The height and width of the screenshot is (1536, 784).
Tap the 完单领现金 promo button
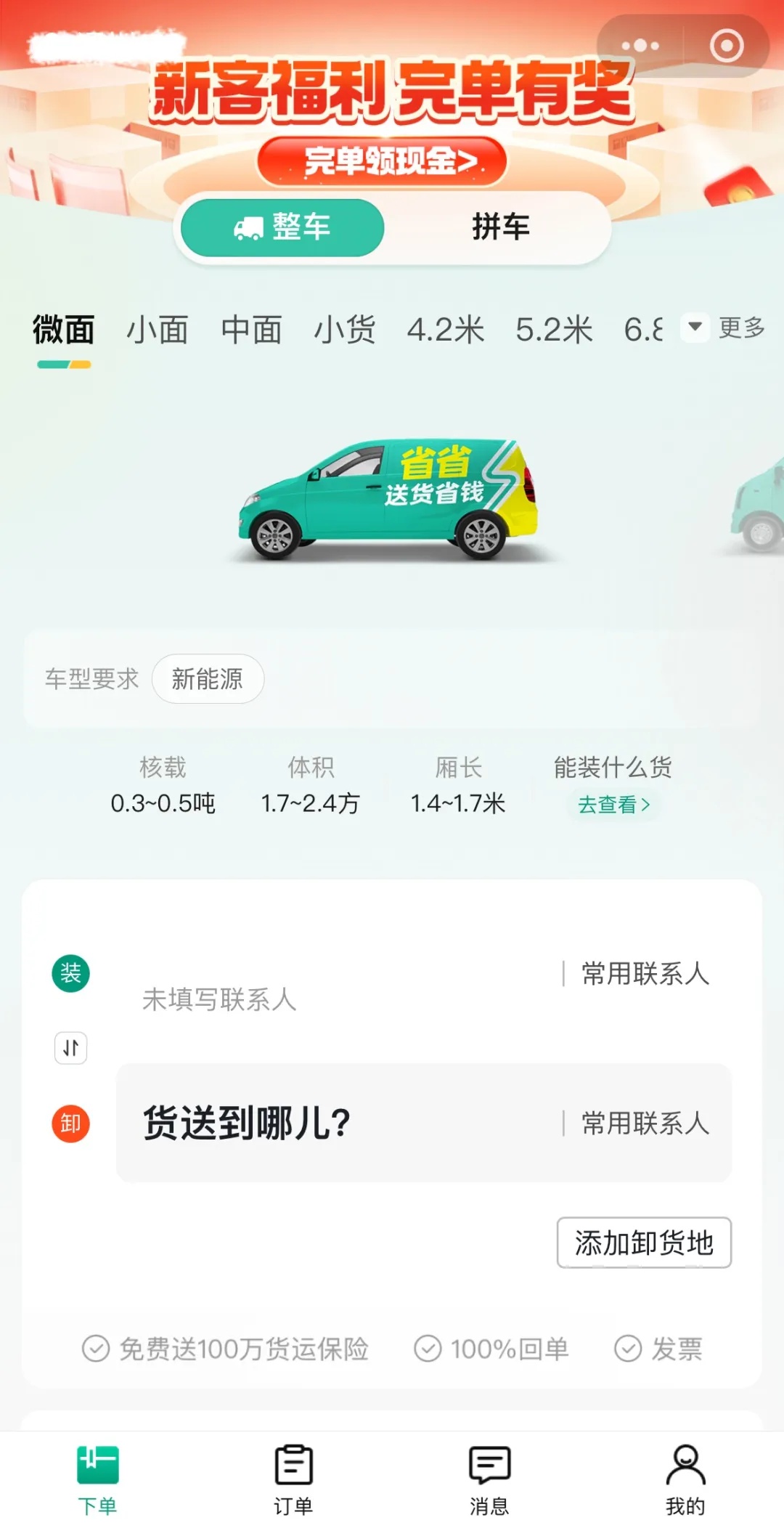click(382, 160)
